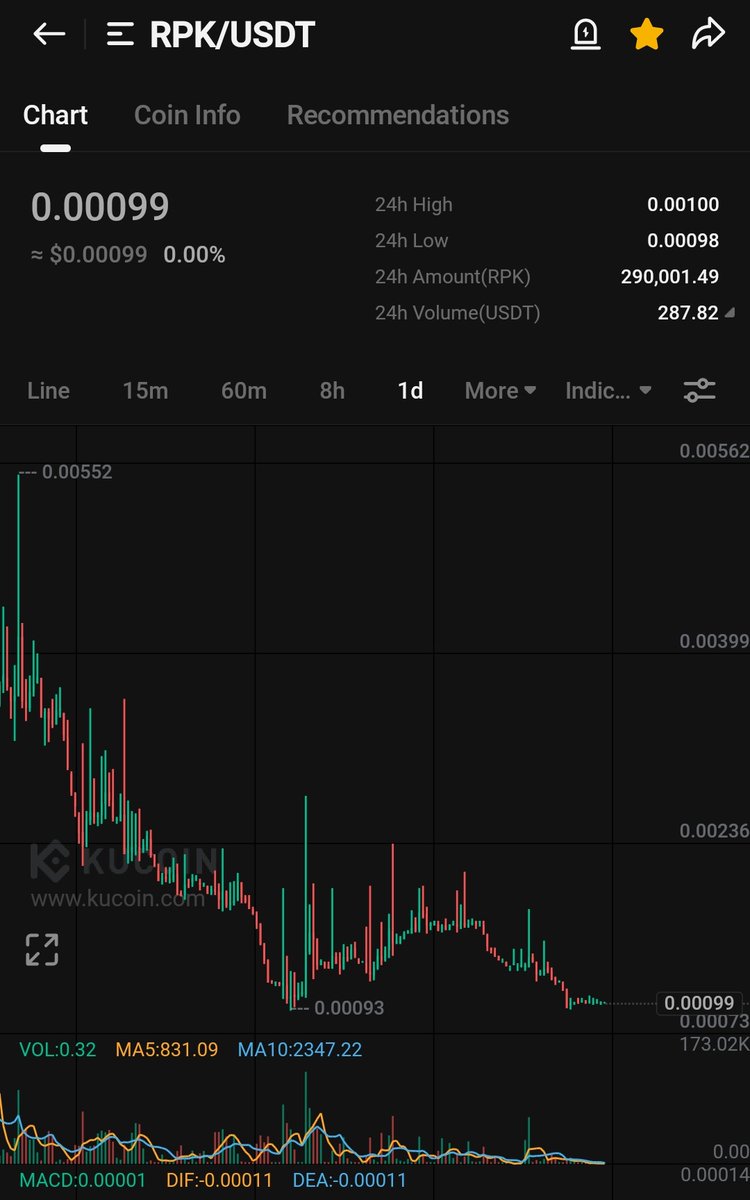750x1200 pixels.
Task: Expand the chart to fullscreen
Action: [42, 950]
